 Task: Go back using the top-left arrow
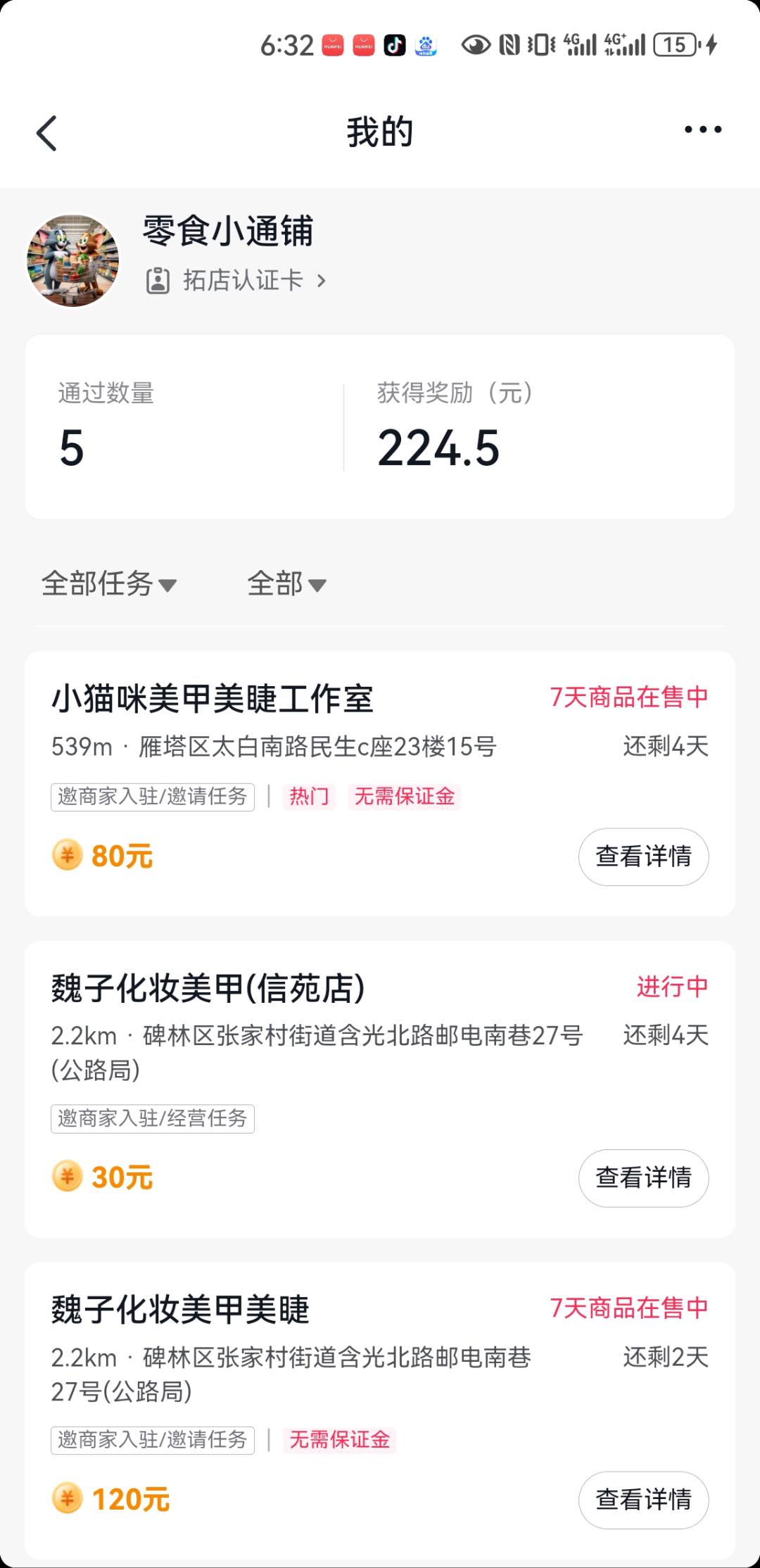point(46,133)
